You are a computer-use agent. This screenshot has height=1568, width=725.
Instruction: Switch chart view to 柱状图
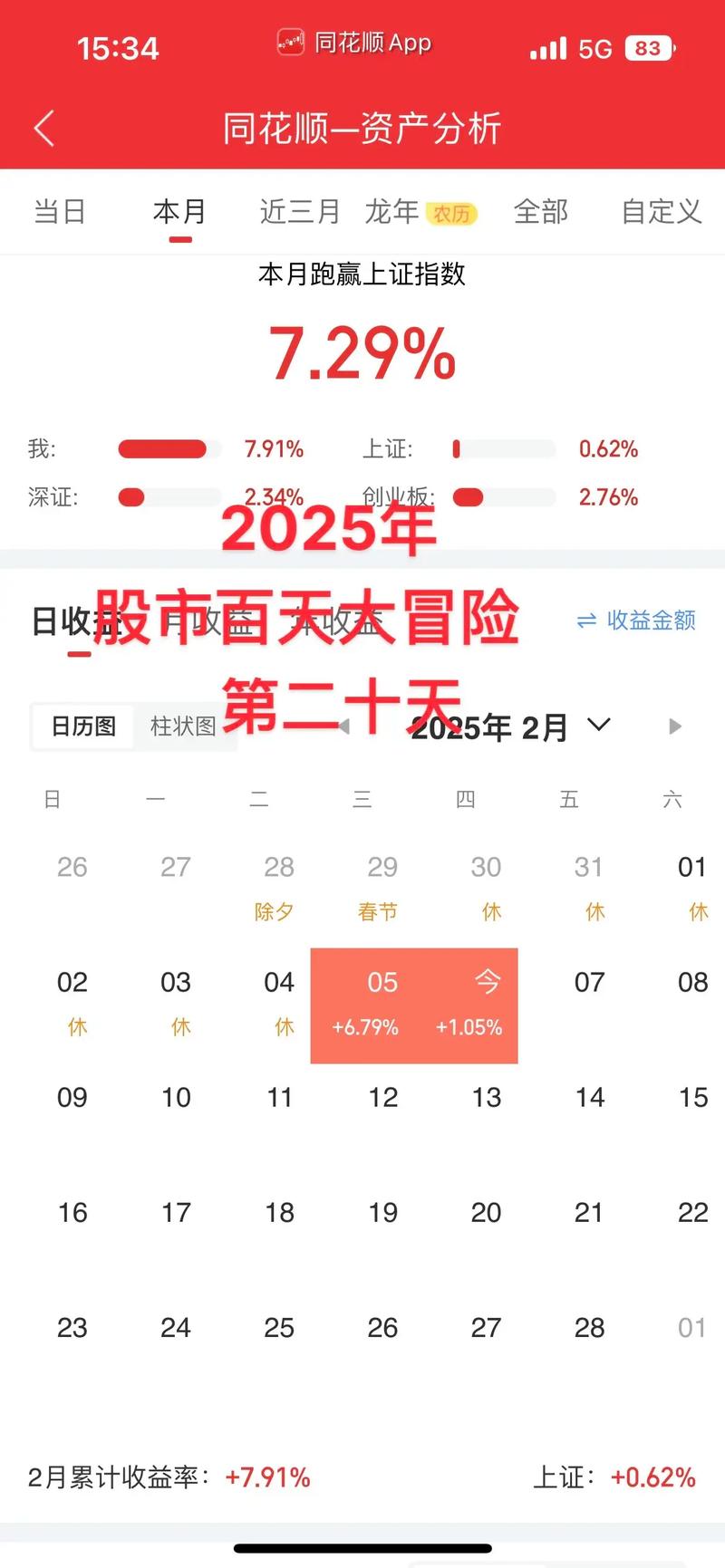pos(184,726)
